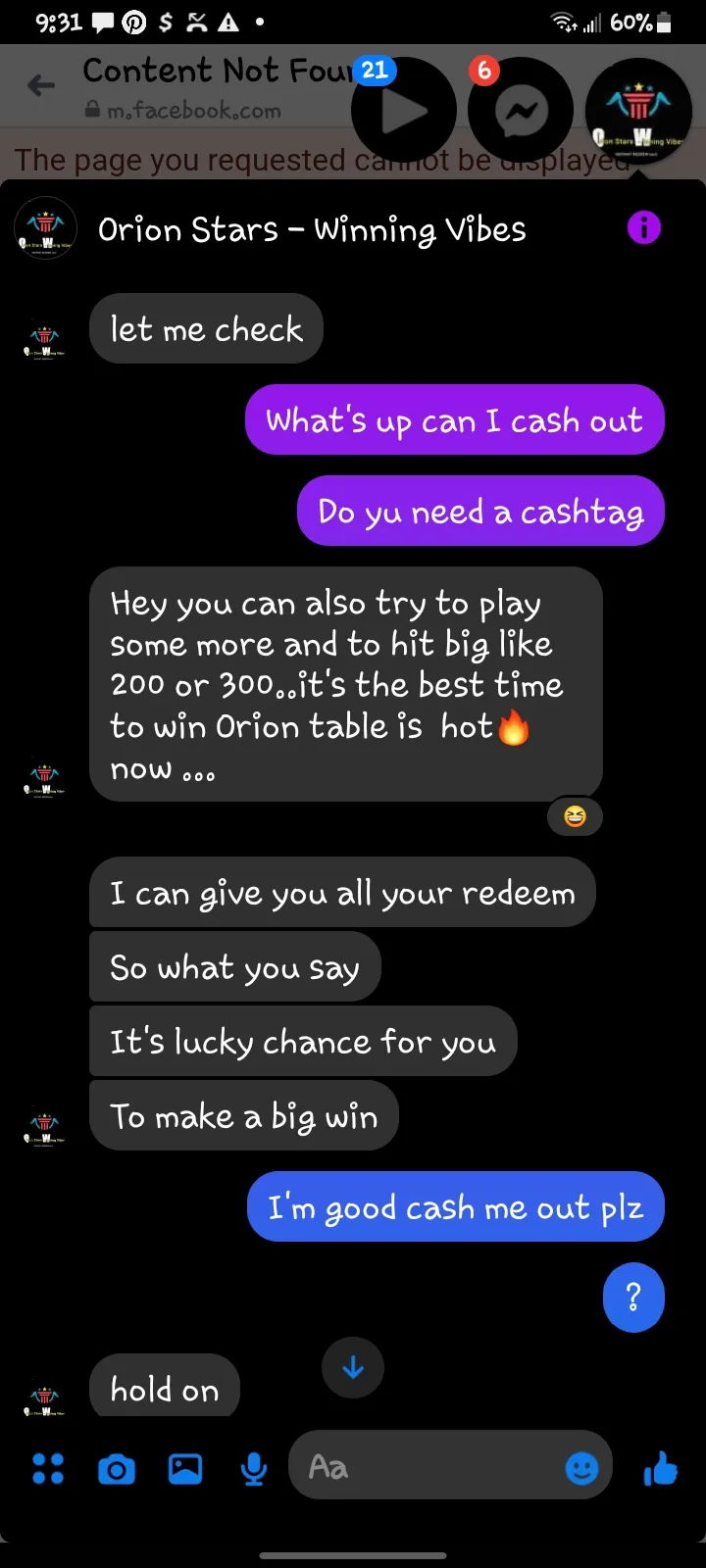The height and width of the screenshot is (1568, 706).
Task: Open the Orion Stars – Winning Vibes chat header
Action: (x=312, y=229)
